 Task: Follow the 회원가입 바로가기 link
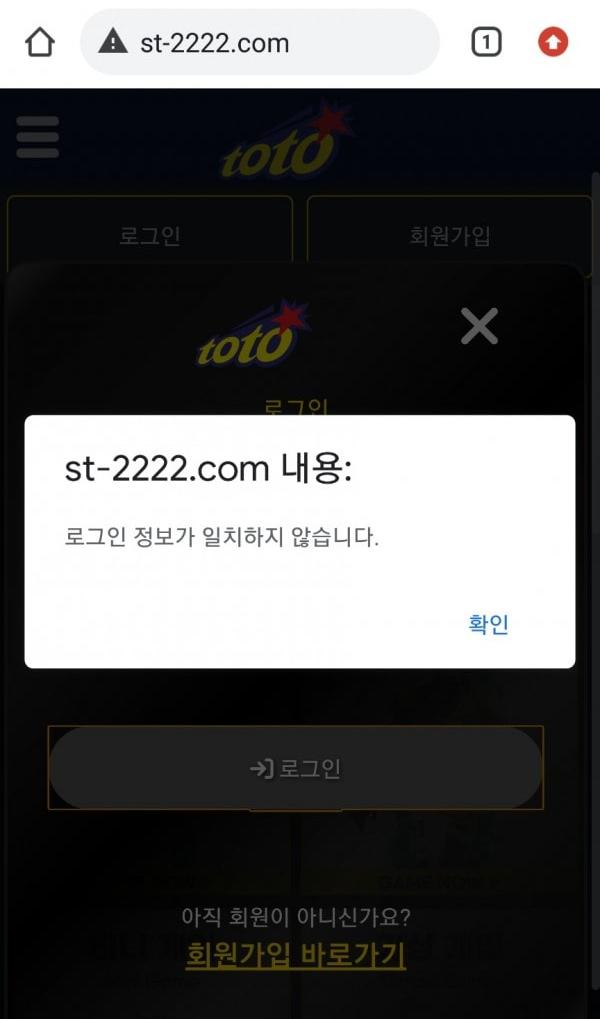(x=296, y=954)
